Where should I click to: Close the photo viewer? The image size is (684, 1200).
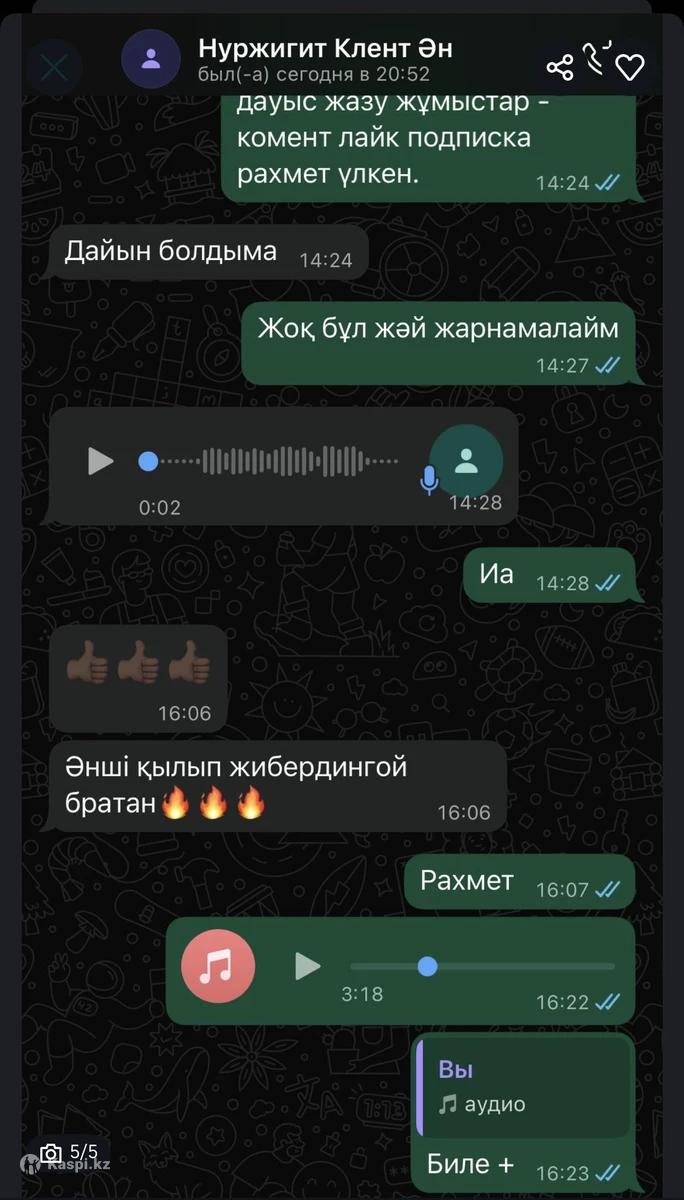[53, 67]
